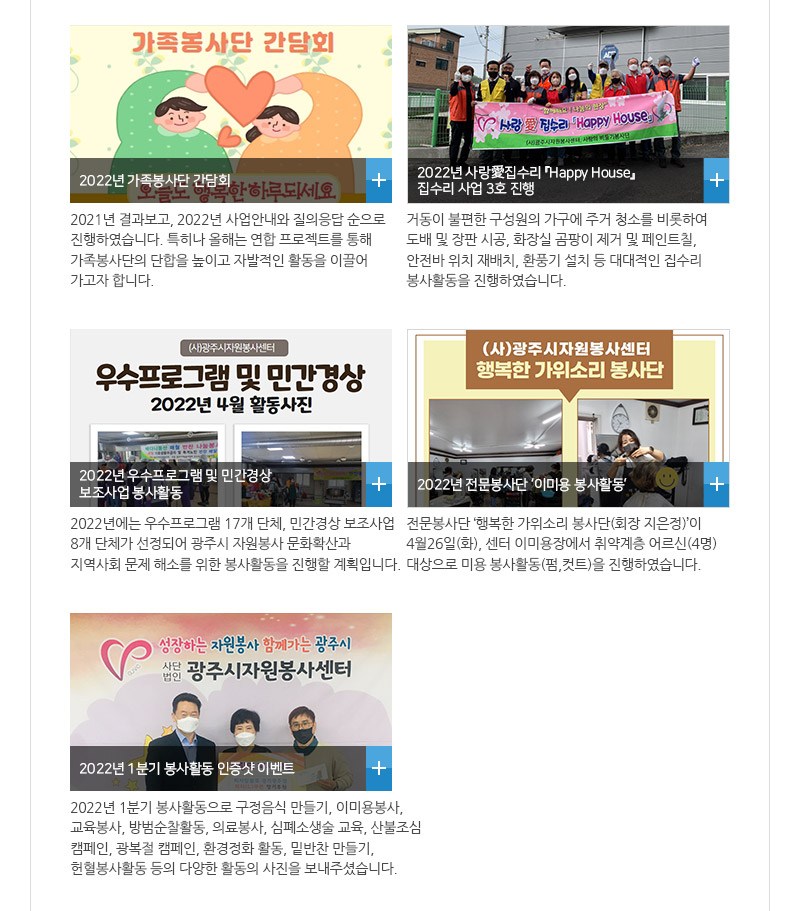This screenshot has height=911, width=800.
Task: Tap plus icon on 이미용 봉사활동
Action: [x=716, y=484]
